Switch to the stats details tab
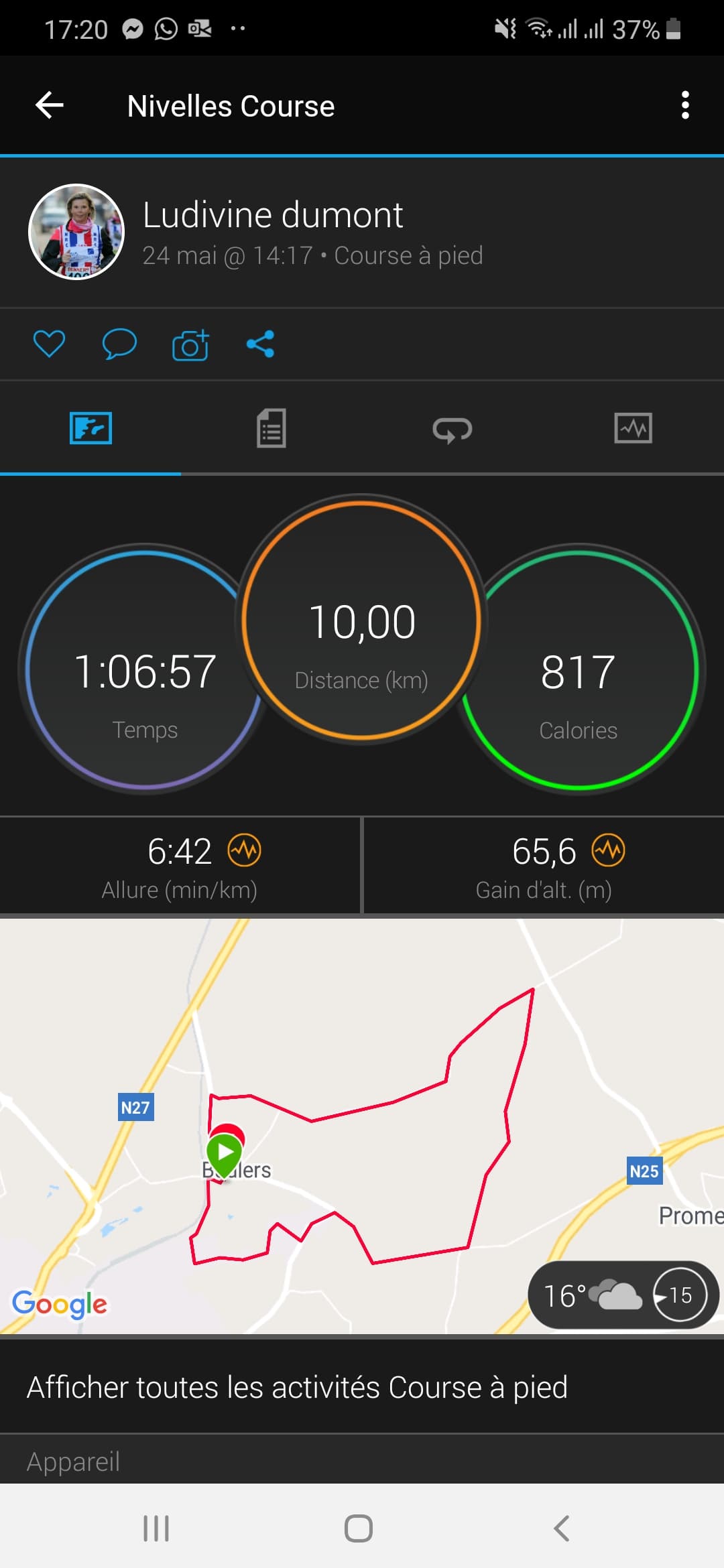 tap(271, 429)
